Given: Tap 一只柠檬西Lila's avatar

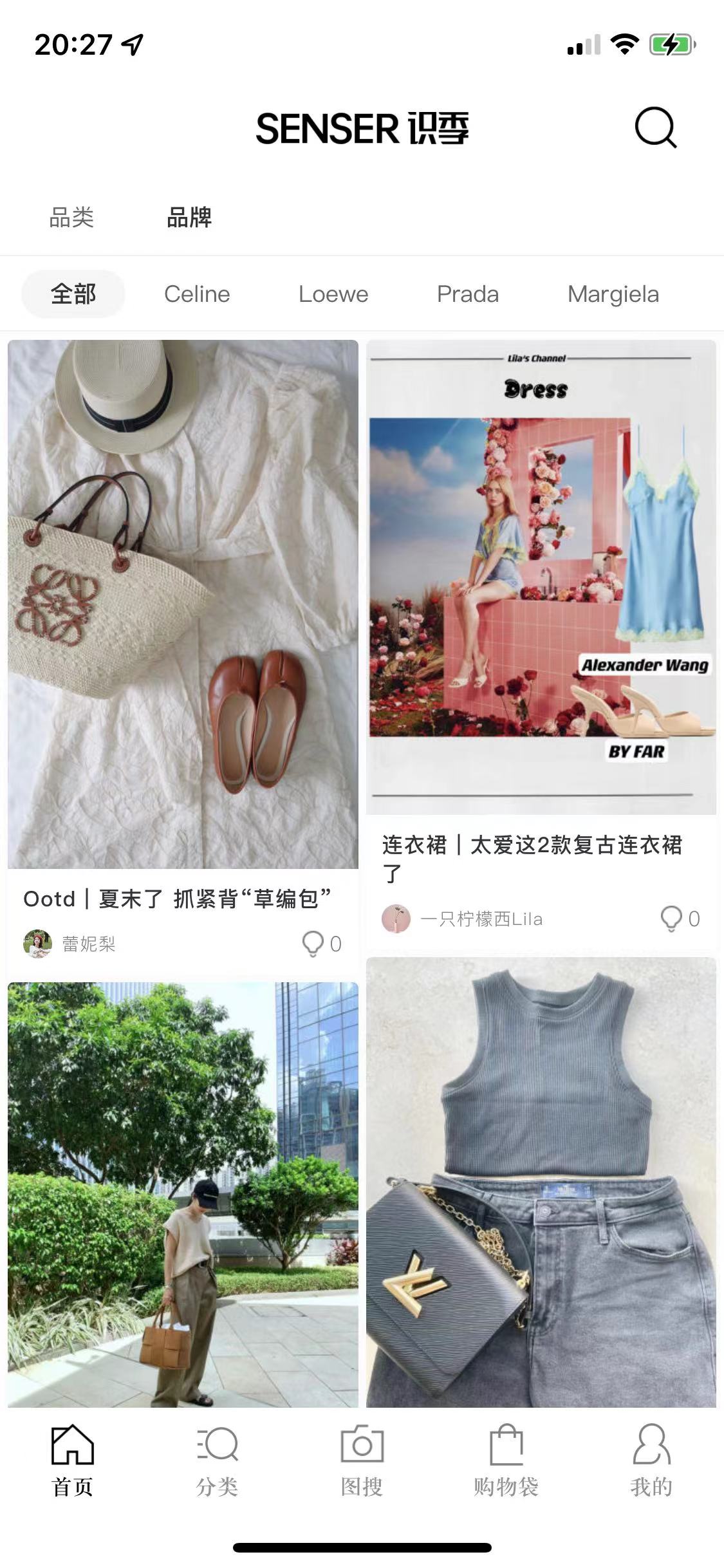Looking at the screenshot, I should click(x=396, y=919).
